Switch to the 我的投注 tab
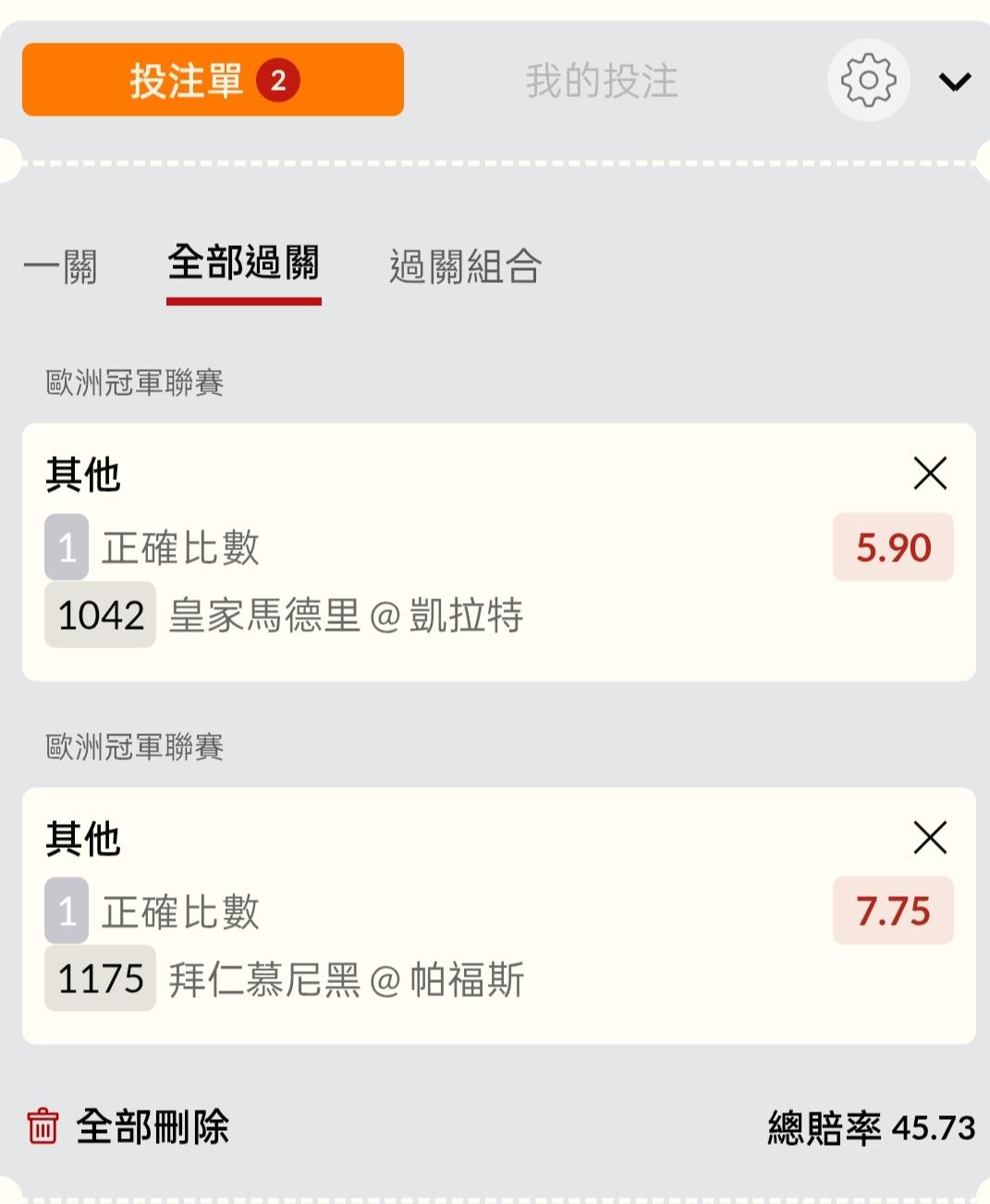The image size is (990, 1204). pos(602,80)
